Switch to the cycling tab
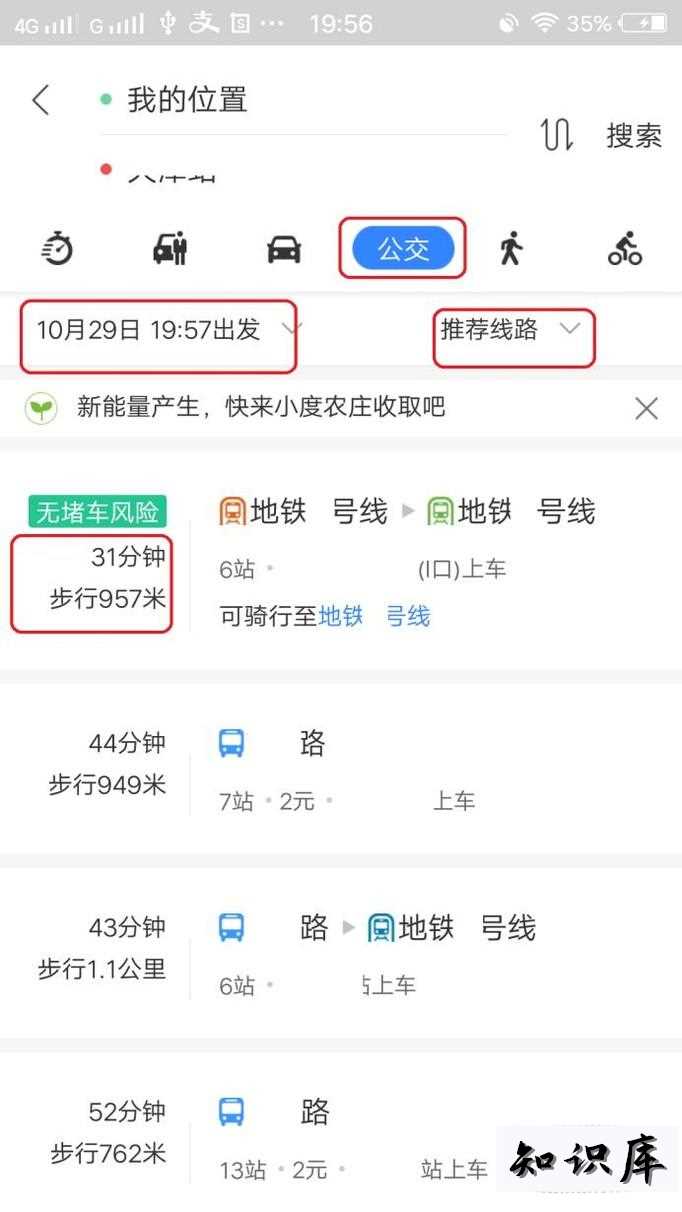Image resolution: width=682 pixels, height=1212 pixels. 625,248
